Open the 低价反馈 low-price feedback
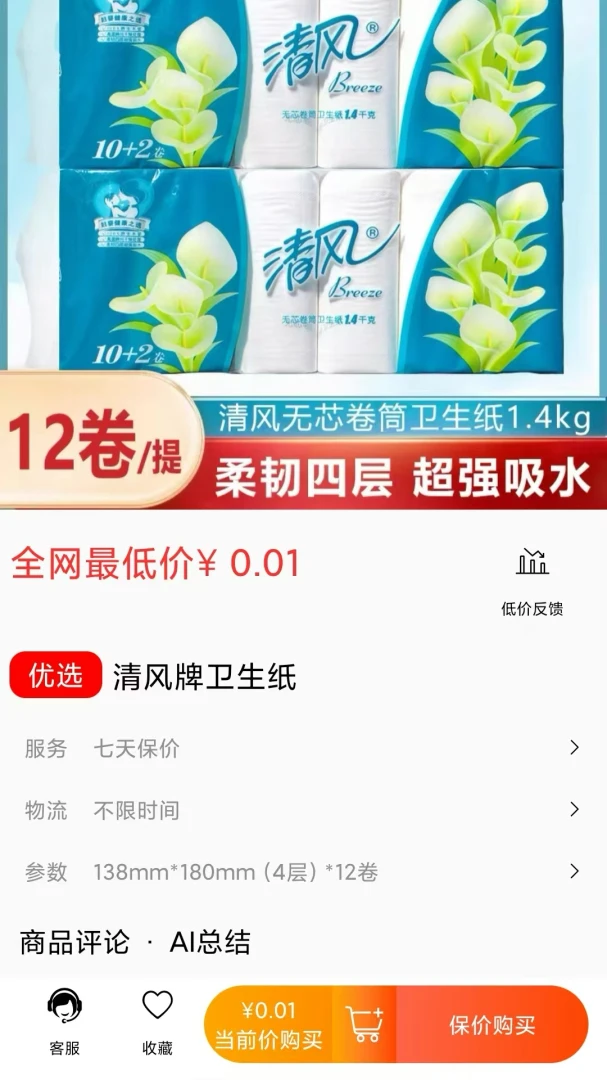 [x=532, y=581]
